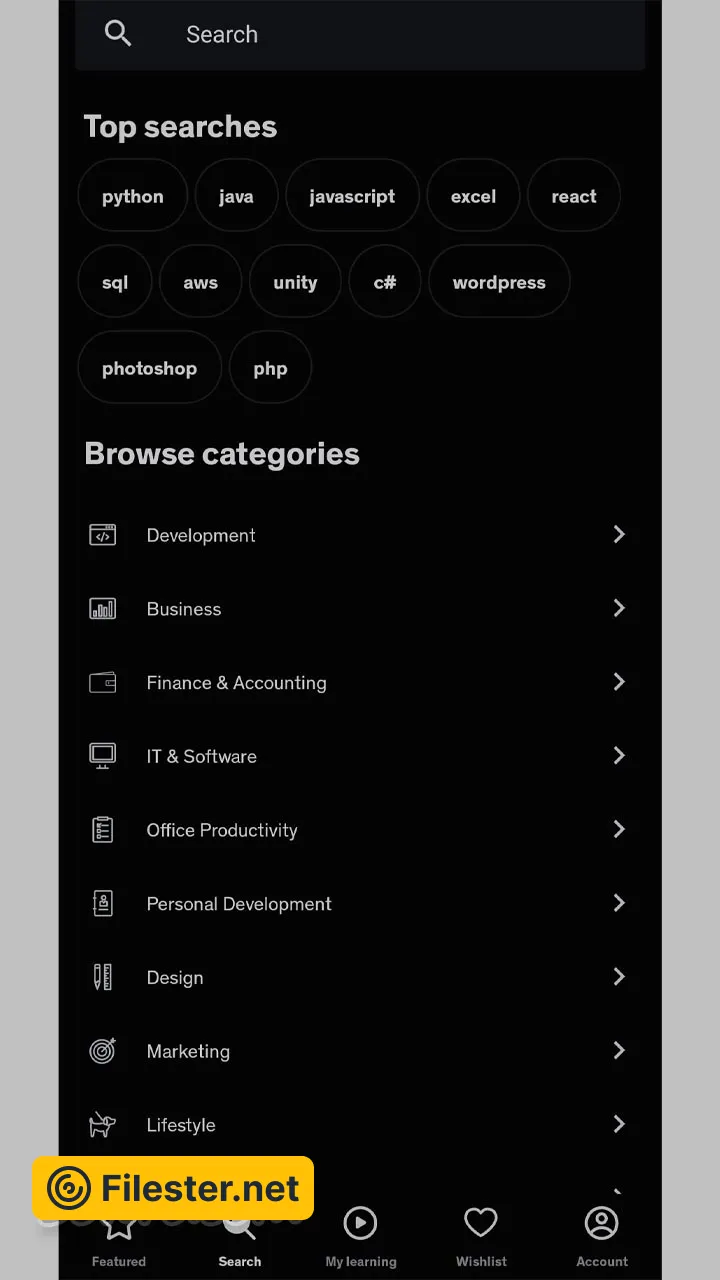
Task: Browse the Personal Development category
Action: [358, 904]
